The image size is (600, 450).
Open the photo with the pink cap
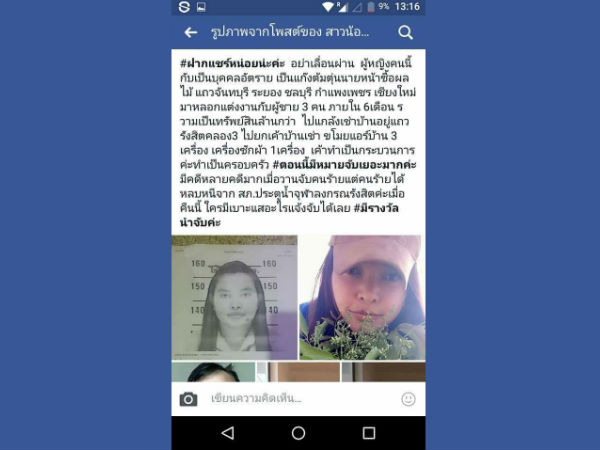(x=361, y=296)
